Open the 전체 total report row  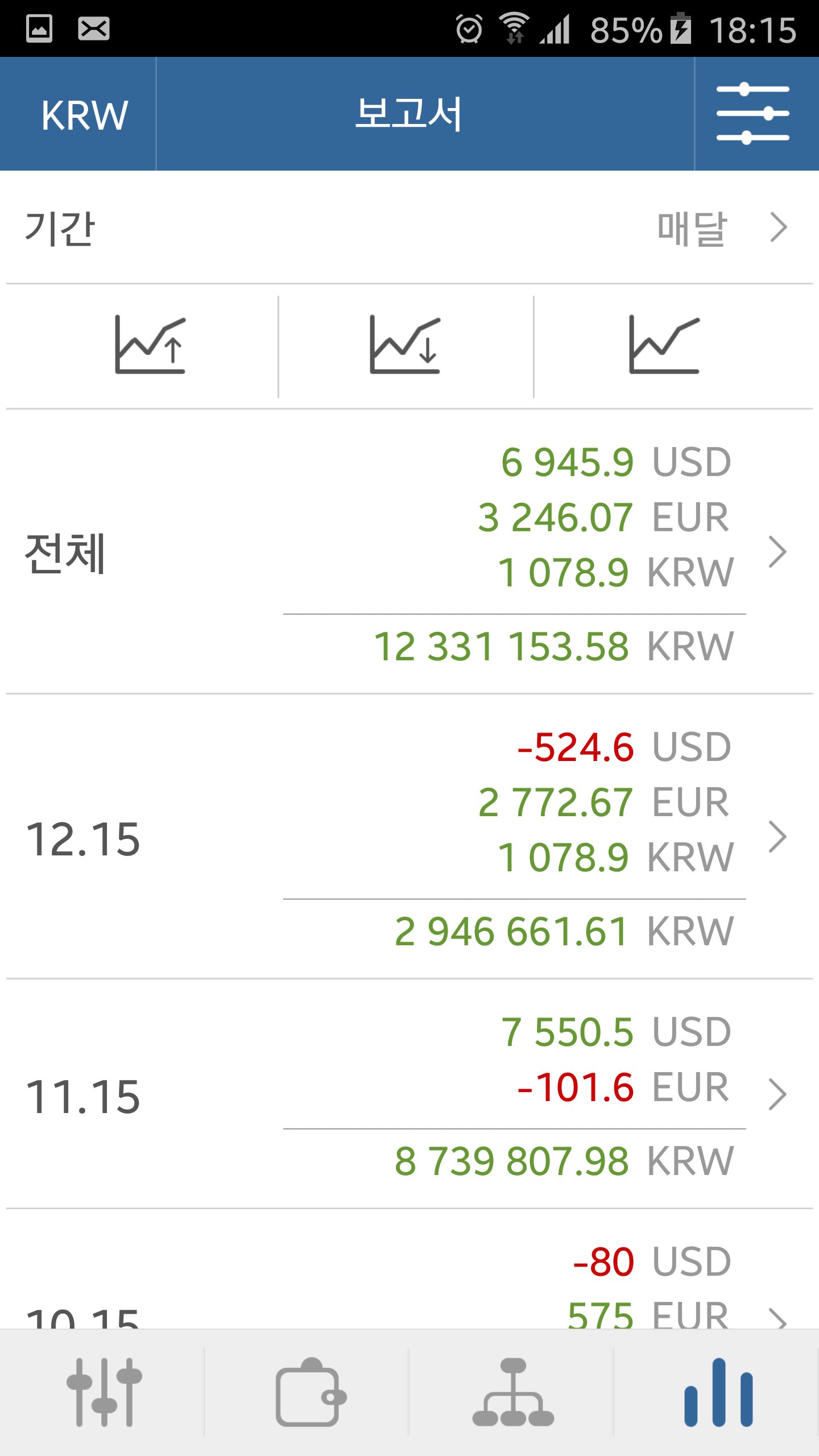click(x=409, y=552)
